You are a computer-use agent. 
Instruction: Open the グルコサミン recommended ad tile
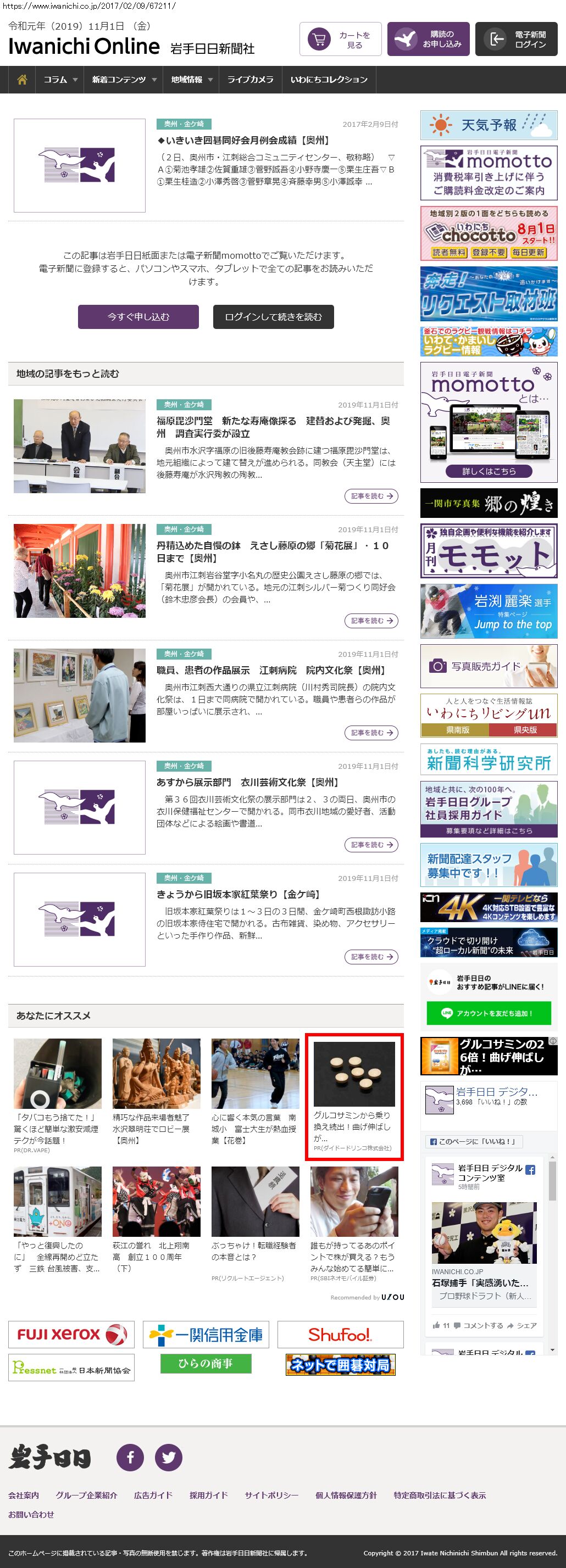tap(353, 1095)
